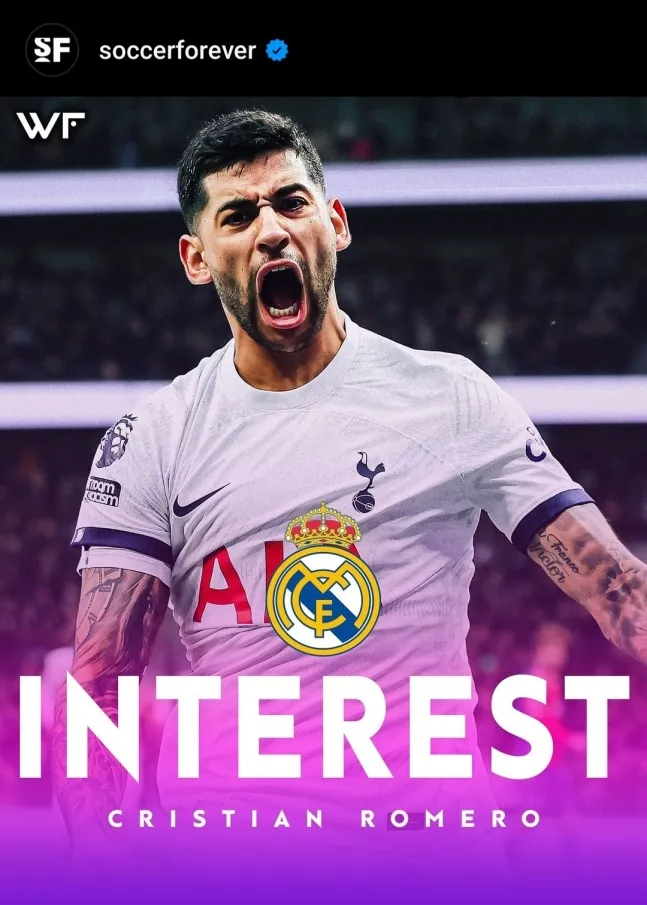Screen dimensions: 647x905
Task: Open the soccerforever username link
Action: pyautogui.click(x=177, y=50)
